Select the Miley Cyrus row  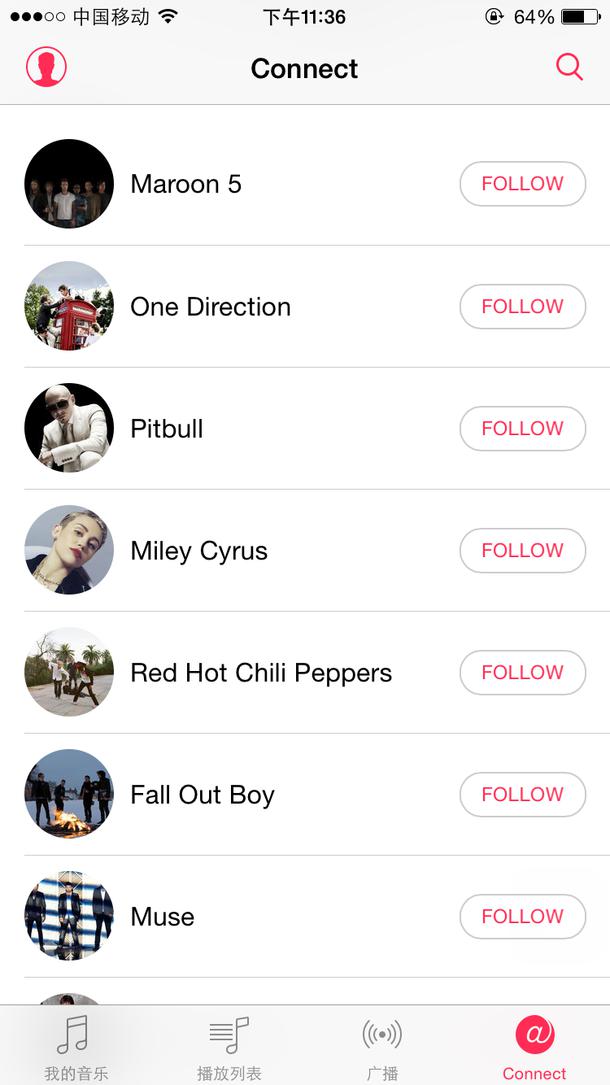click(x=199, y=551)
